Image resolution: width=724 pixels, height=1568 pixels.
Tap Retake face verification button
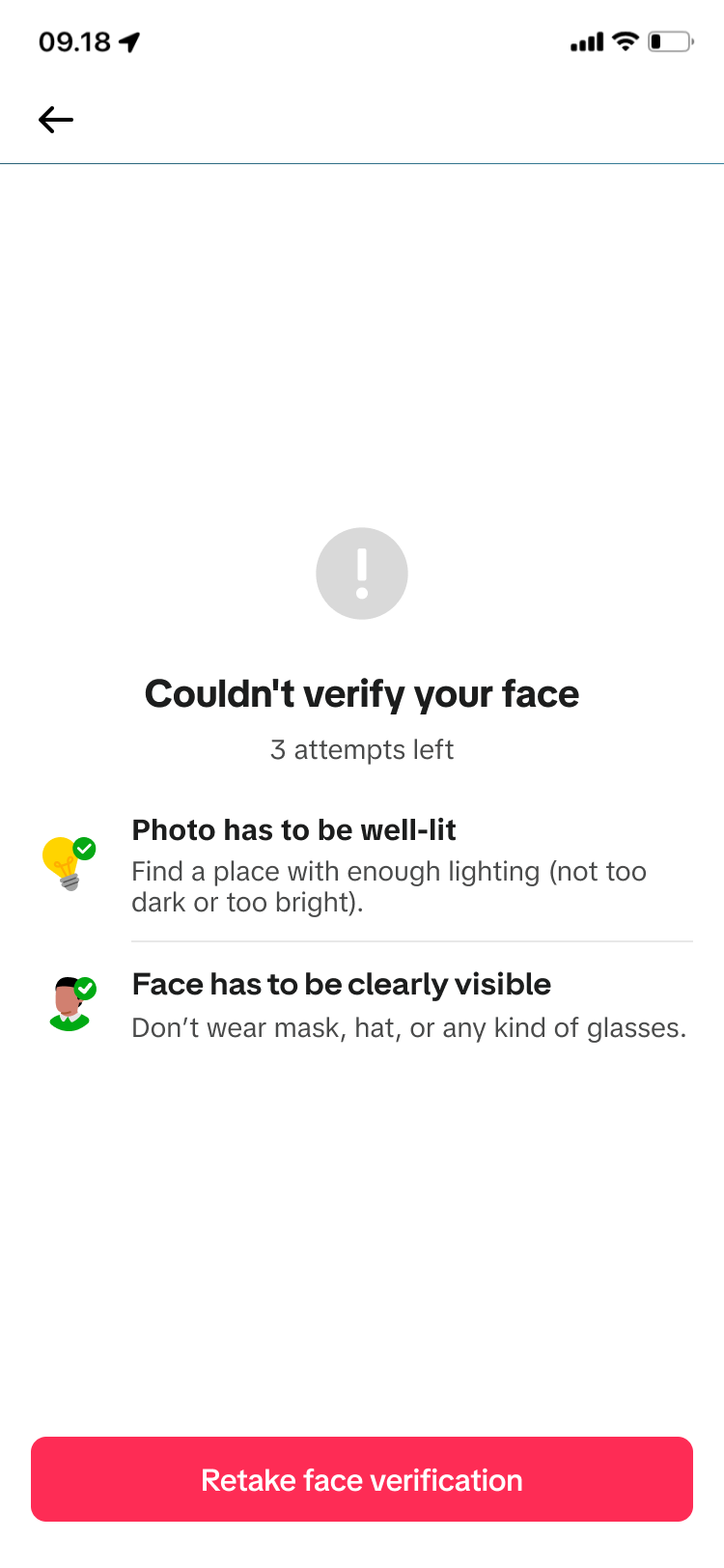coord(362,1479)
